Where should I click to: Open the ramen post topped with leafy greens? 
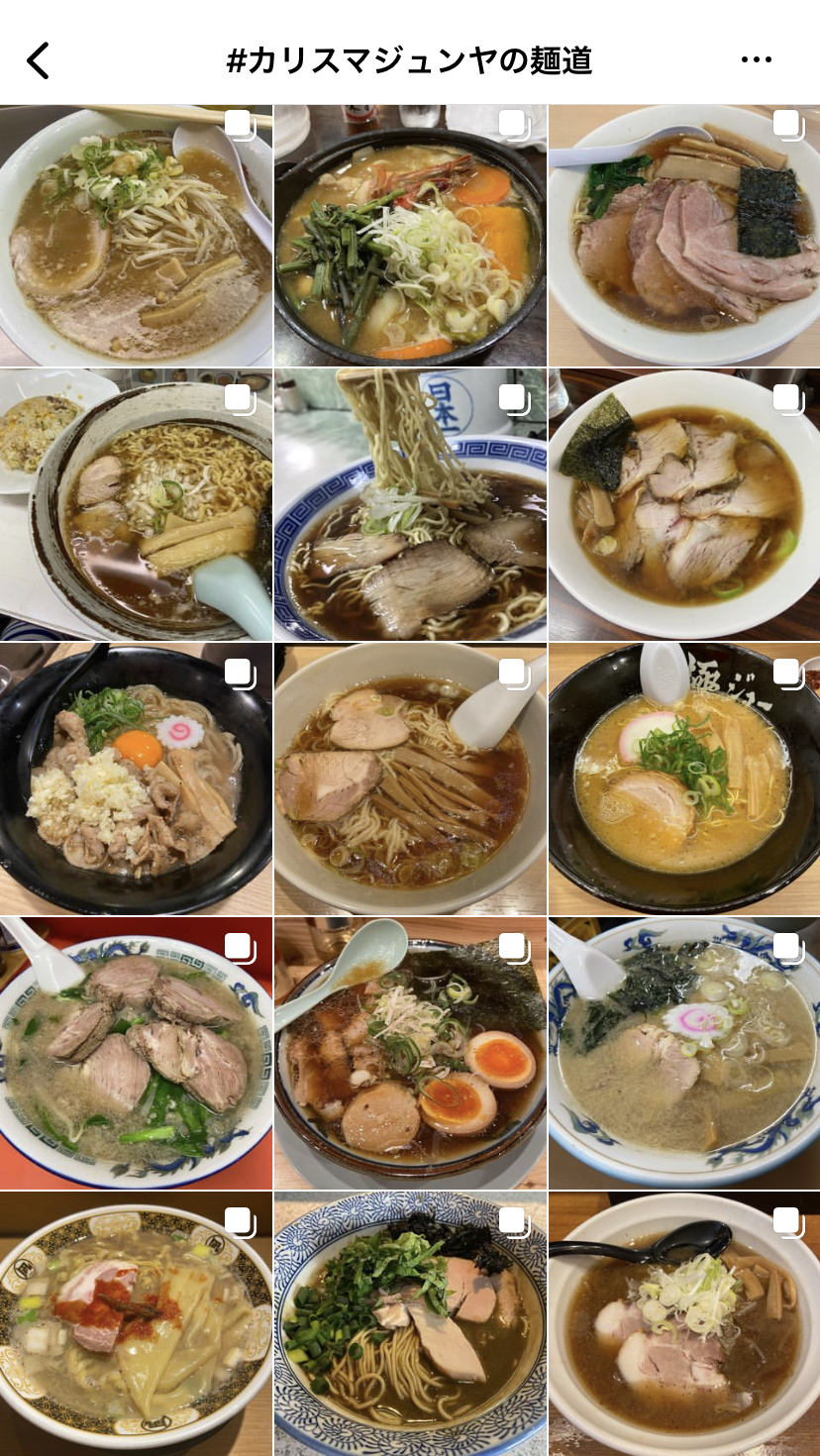[410, 1324]
